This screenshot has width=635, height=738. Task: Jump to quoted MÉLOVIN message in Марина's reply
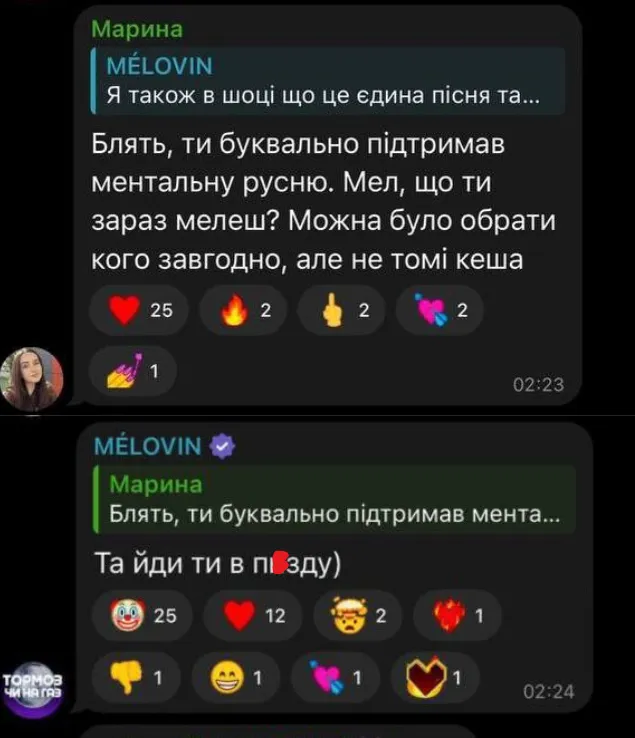click(329, 82)
